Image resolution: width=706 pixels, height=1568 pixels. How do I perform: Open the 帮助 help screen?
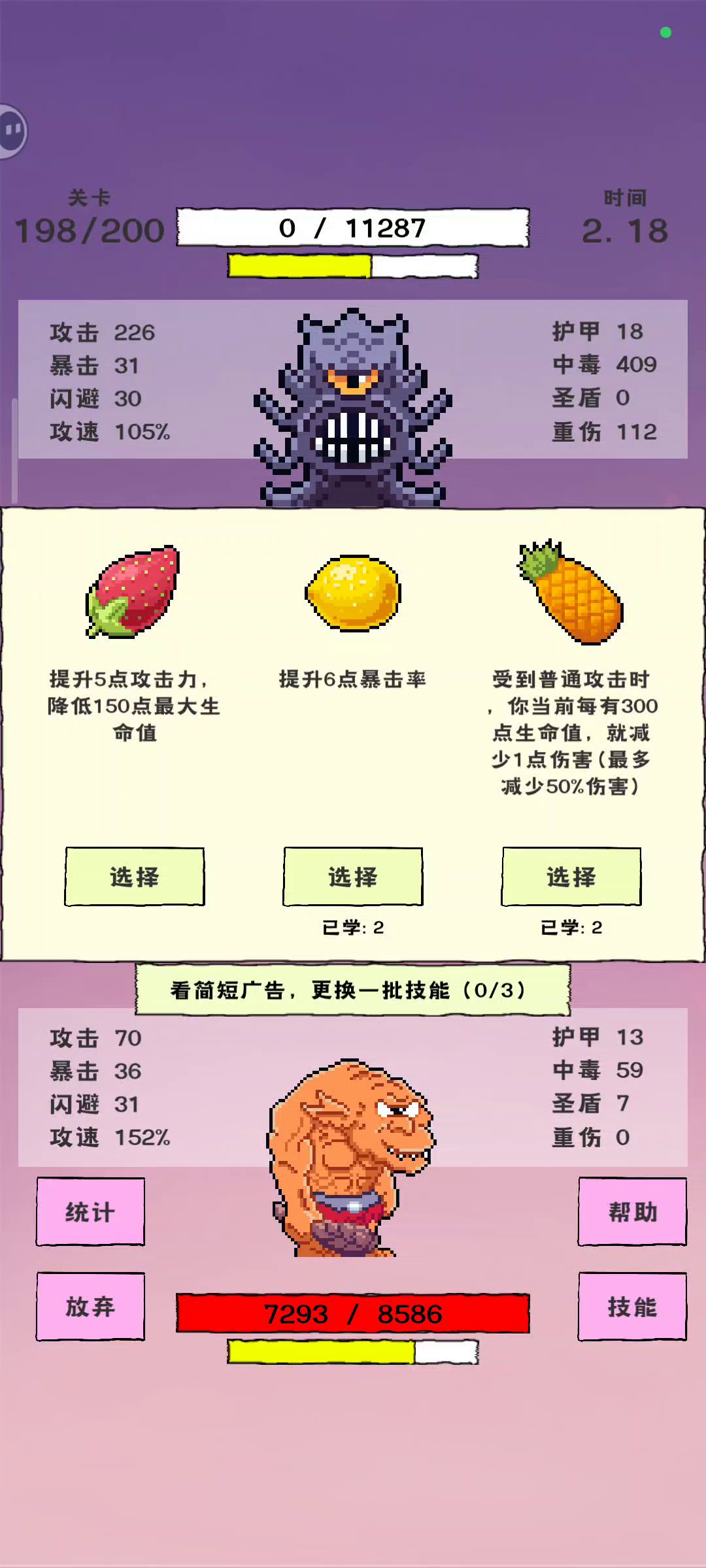pos(632,1212)
